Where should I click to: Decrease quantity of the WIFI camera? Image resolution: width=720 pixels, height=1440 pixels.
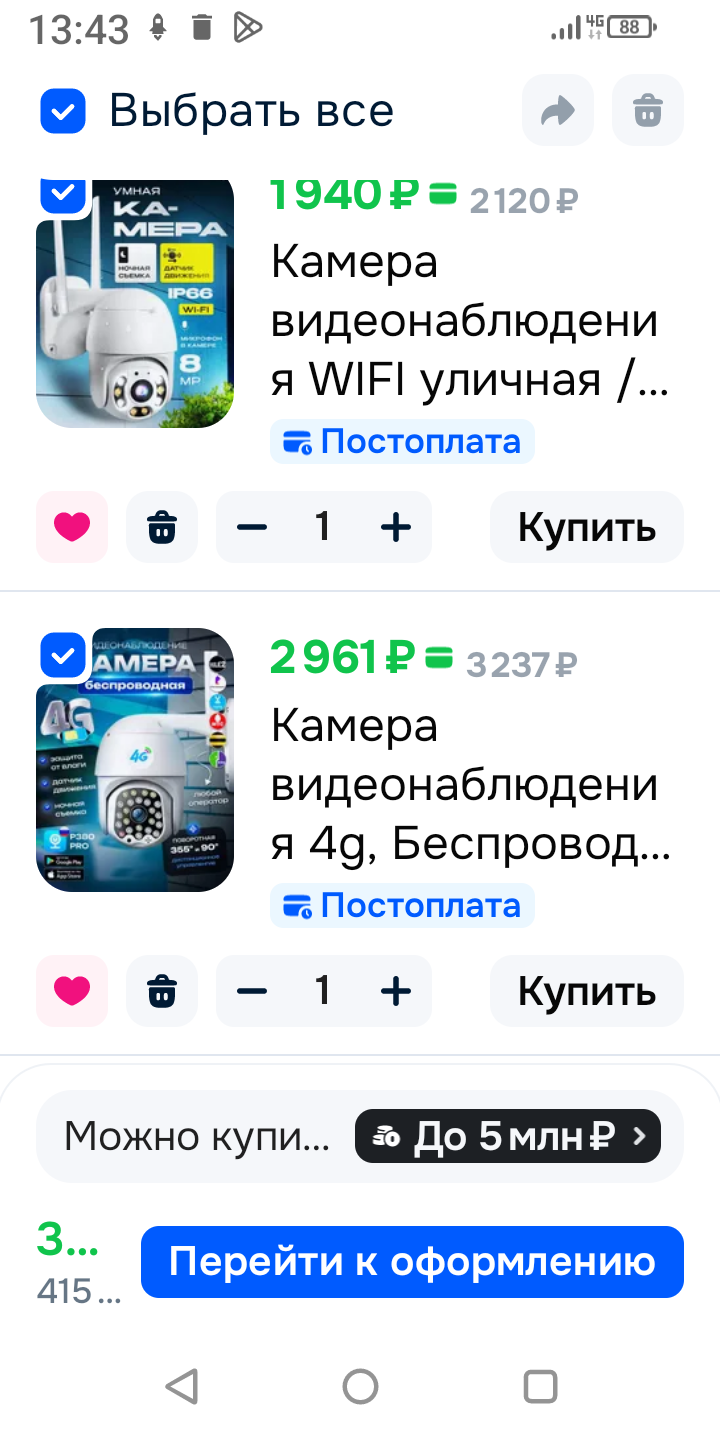[x=252, y=526]
